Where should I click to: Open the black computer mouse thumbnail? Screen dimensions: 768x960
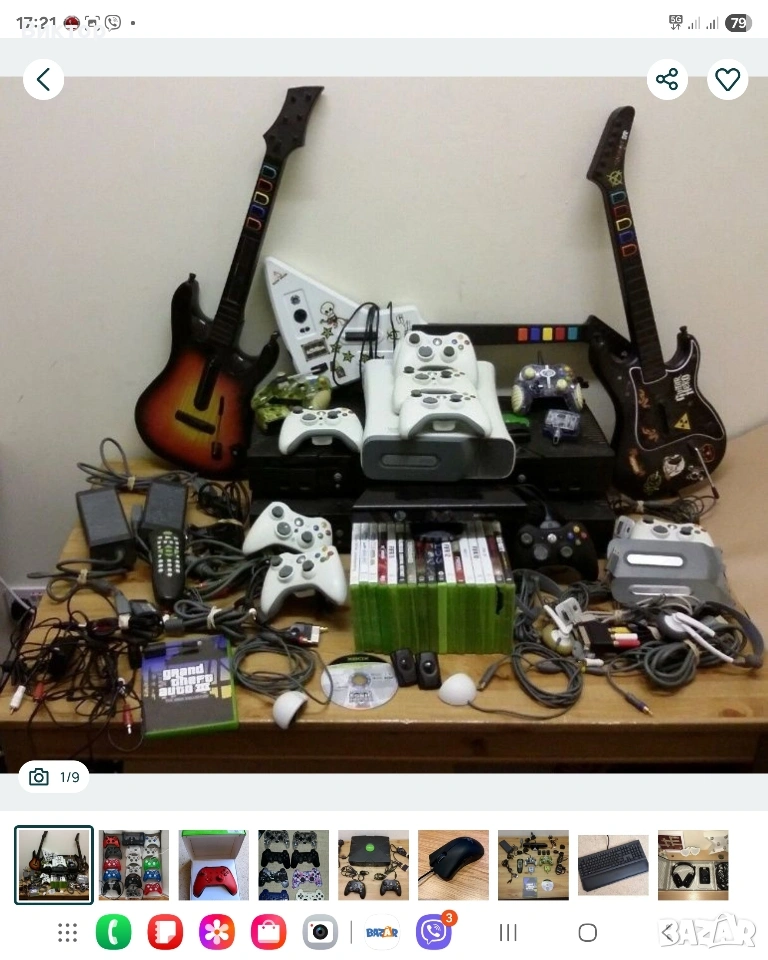tap(453, 865)
